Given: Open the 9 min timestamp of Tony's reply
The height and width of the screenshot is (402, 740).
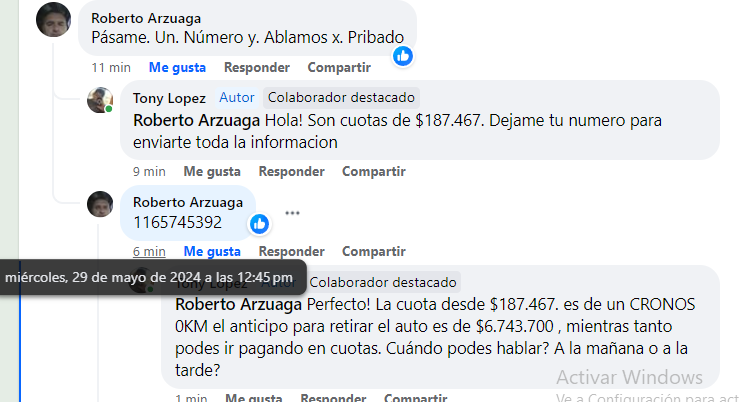Looking at the screenshot, I should coord(148,171).
